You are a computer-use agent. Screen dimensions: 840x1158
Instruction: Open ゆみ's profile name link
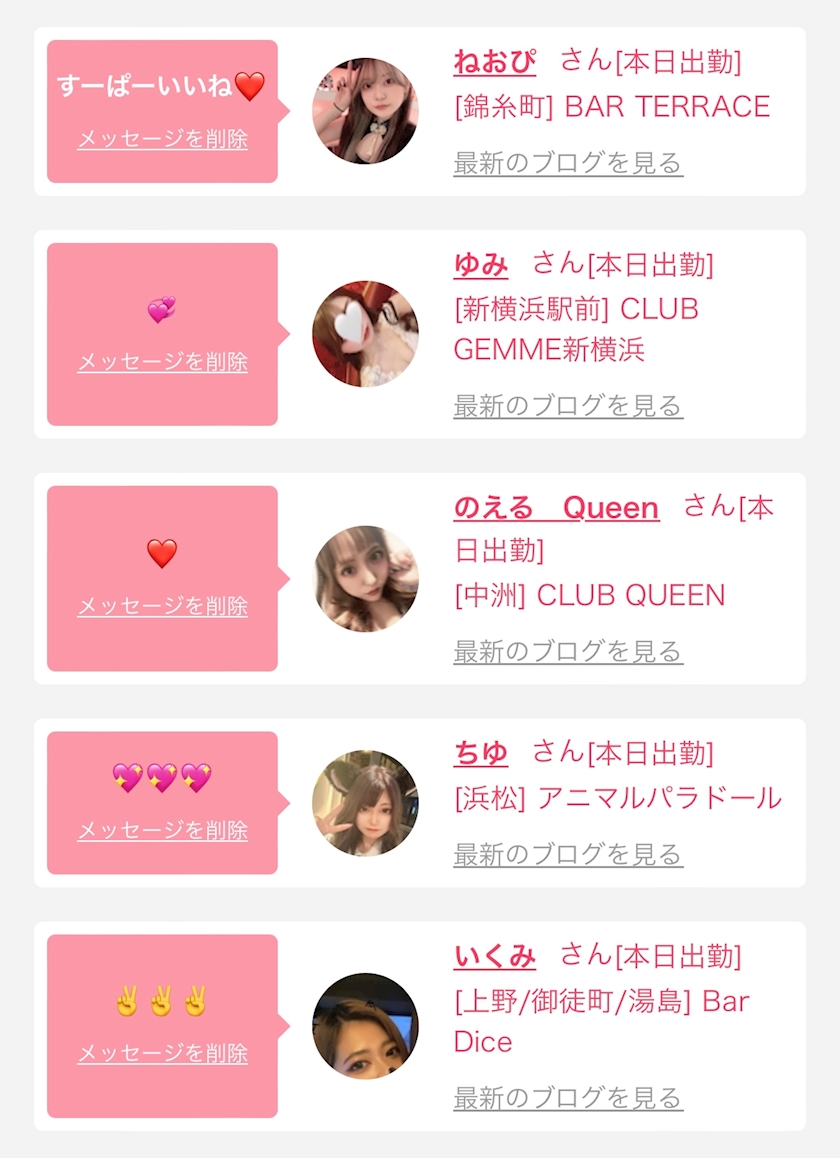click(x=480, y=265)
